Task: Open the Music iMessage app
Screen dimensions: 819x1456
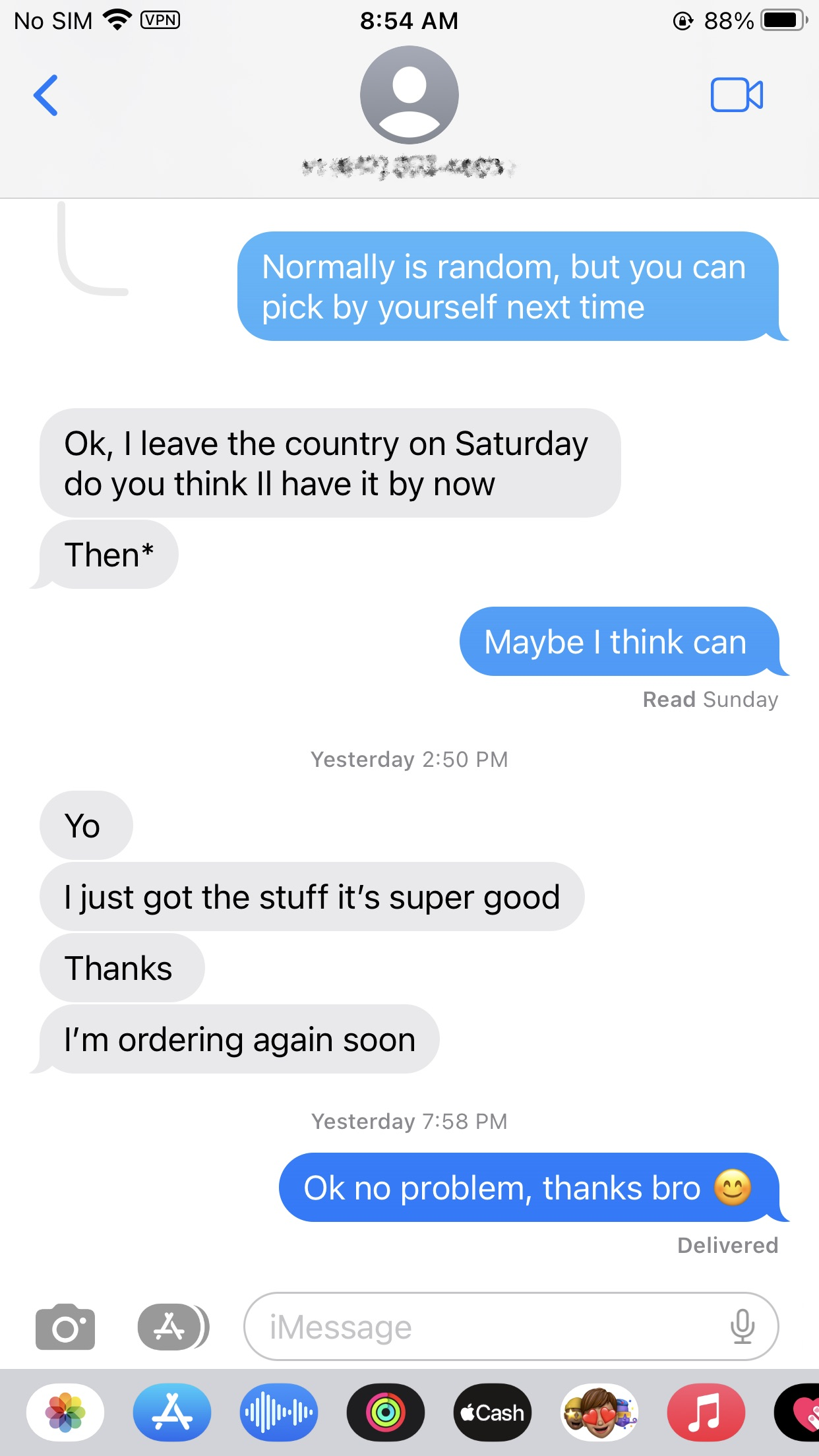Action: [x=706, y=1412]
